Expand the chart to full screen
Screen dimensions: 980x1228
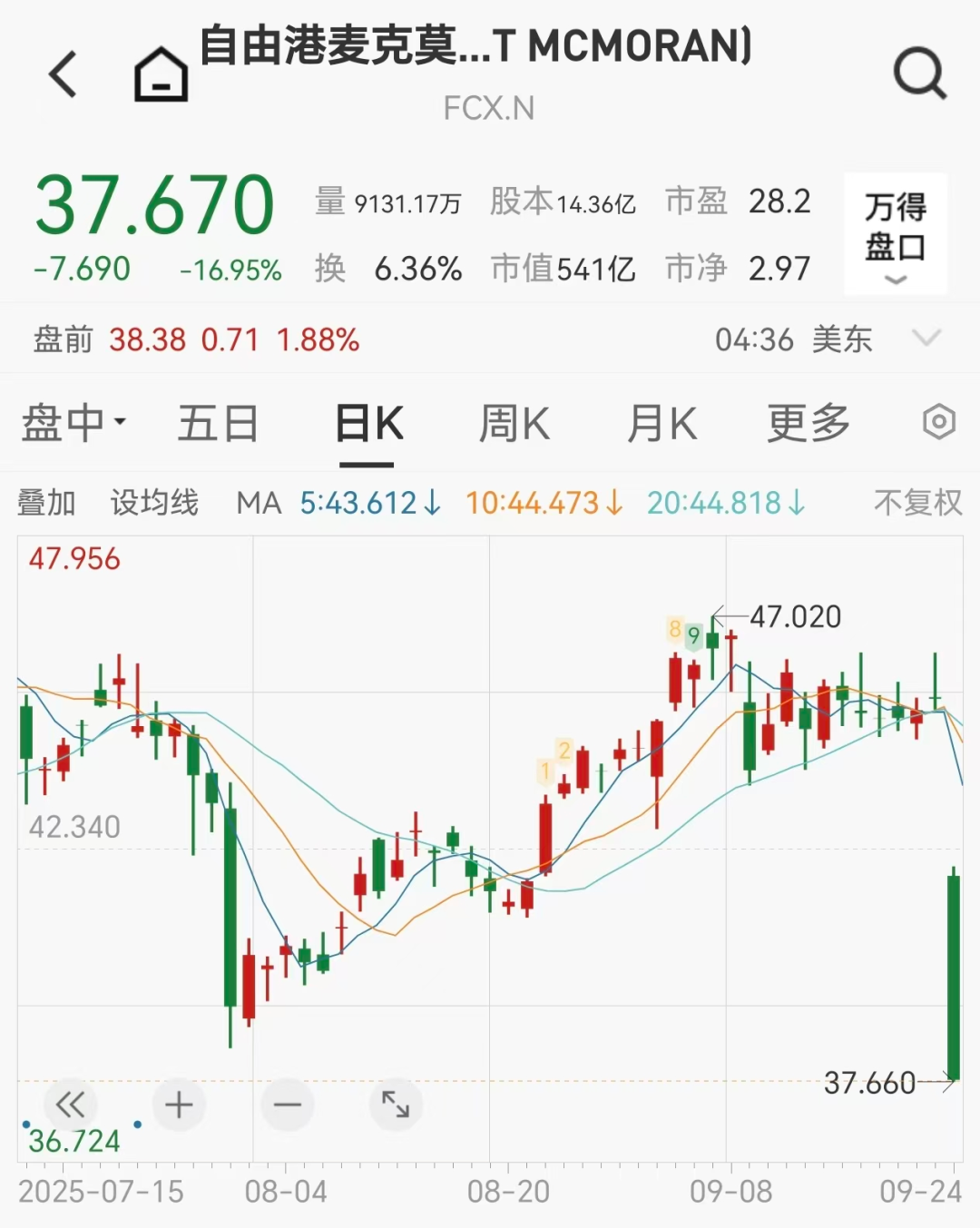[x=396, y=1105]
